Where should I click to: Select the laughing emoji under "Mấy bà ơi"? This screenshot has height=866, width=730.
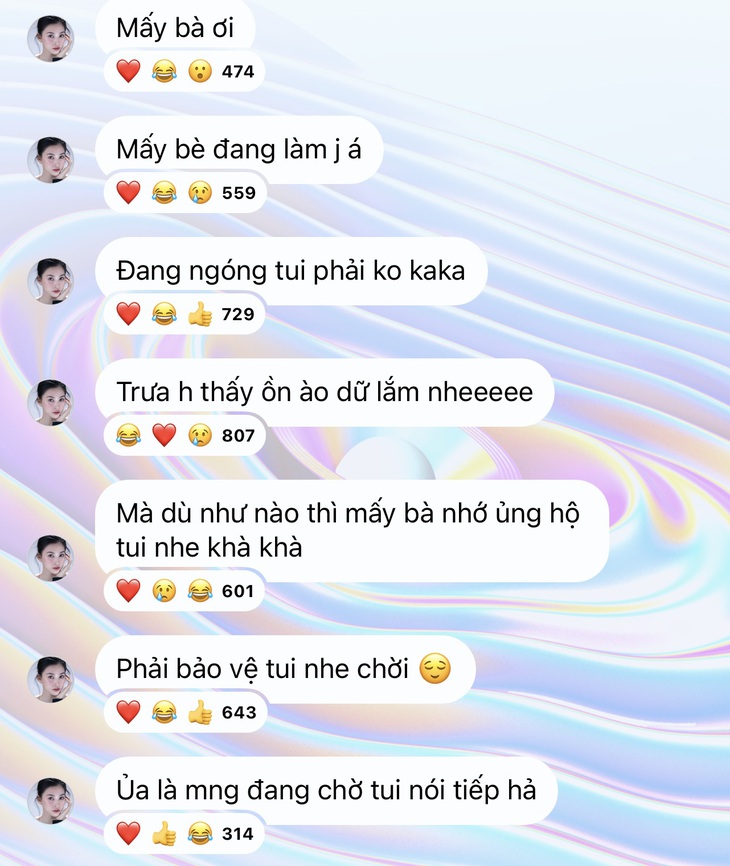tap(163, 71)
